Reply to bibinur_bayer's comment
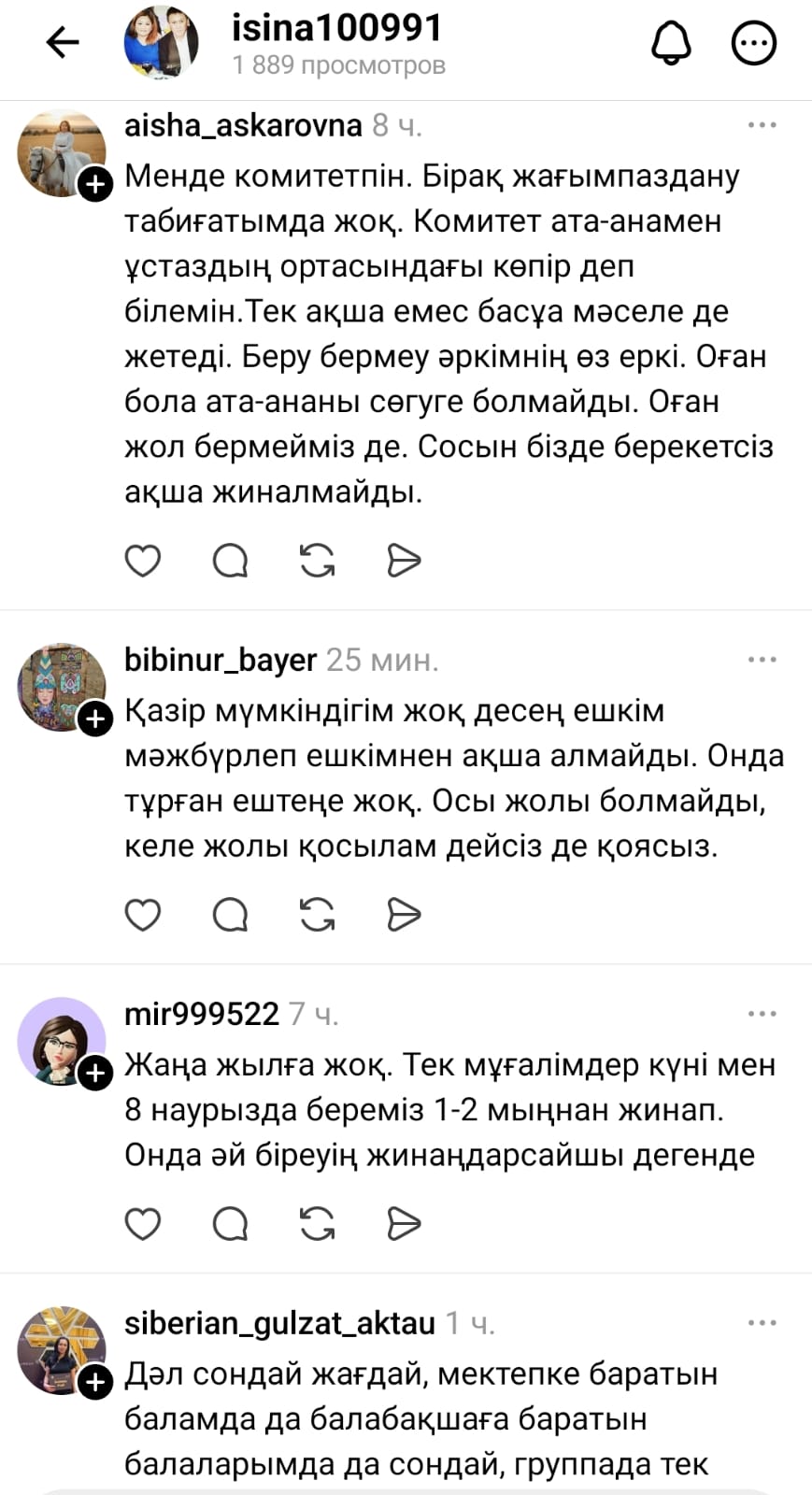Image resolution: width=812 pixels, height=1495 pixels. (x=230, y=915)
